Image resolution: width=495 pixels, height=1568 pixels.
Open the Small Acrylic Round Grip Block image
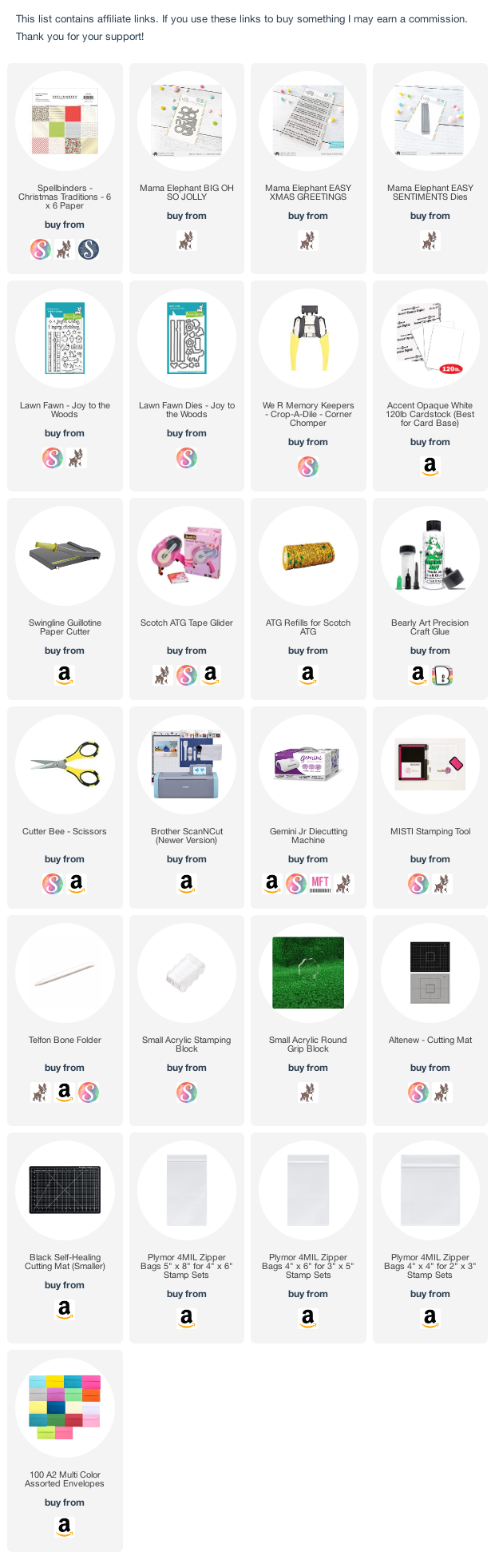pos(308,973)
